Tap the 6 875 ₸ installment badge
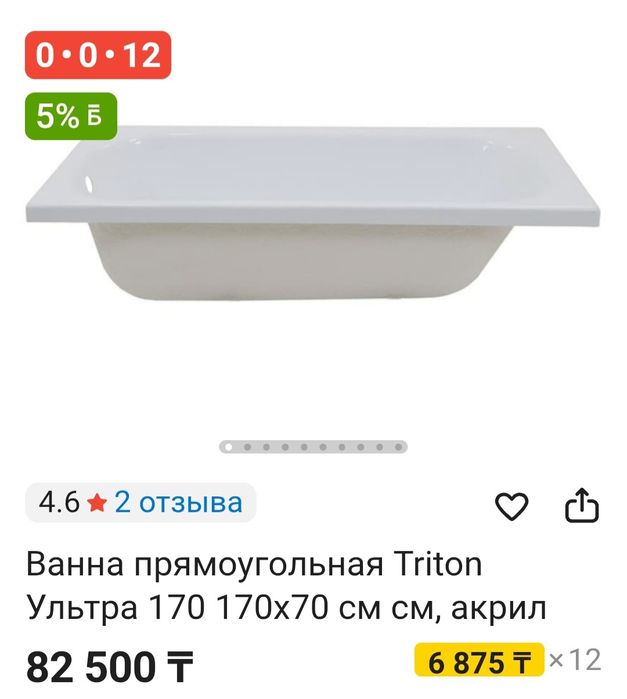Screen dimensions: 627x699 478,661
